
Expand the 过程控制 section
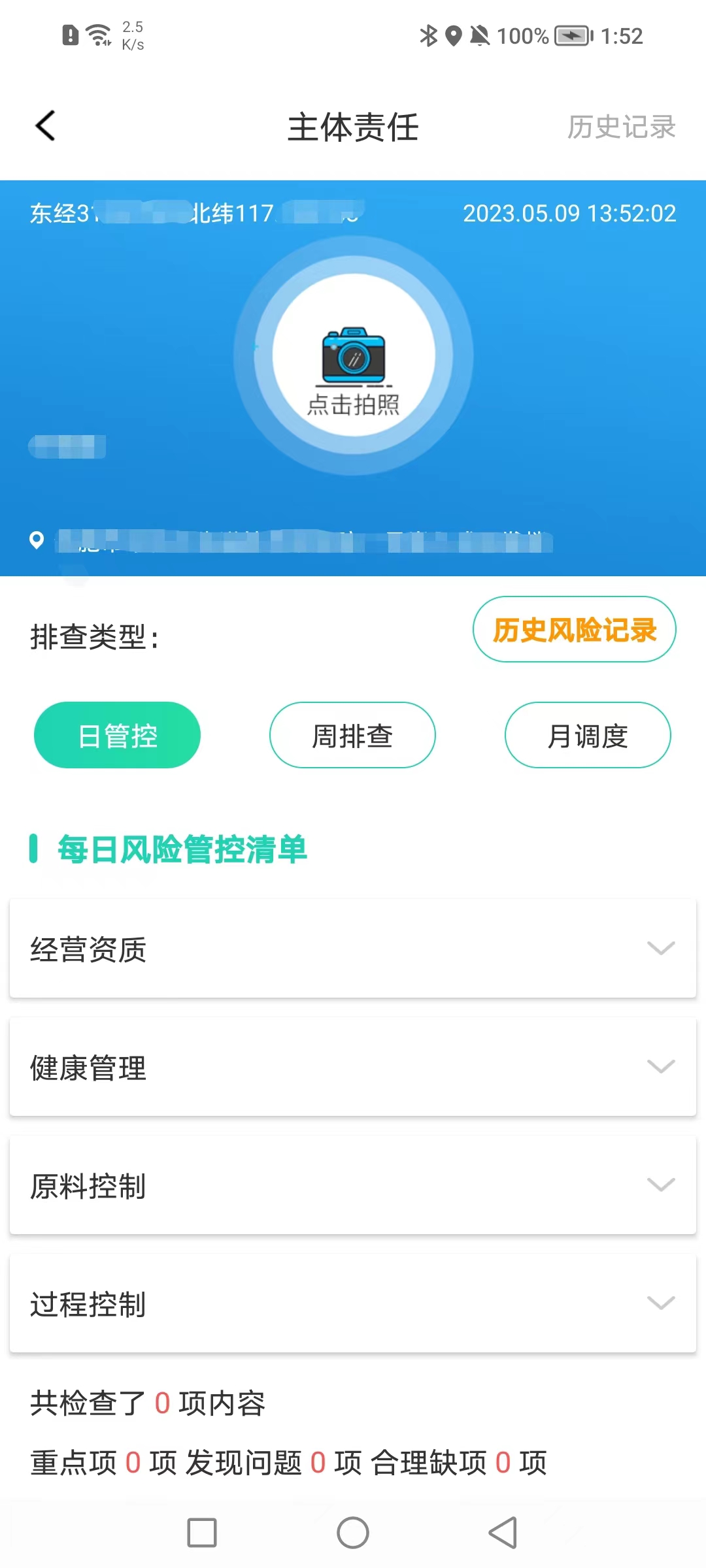pos(353,1303)
